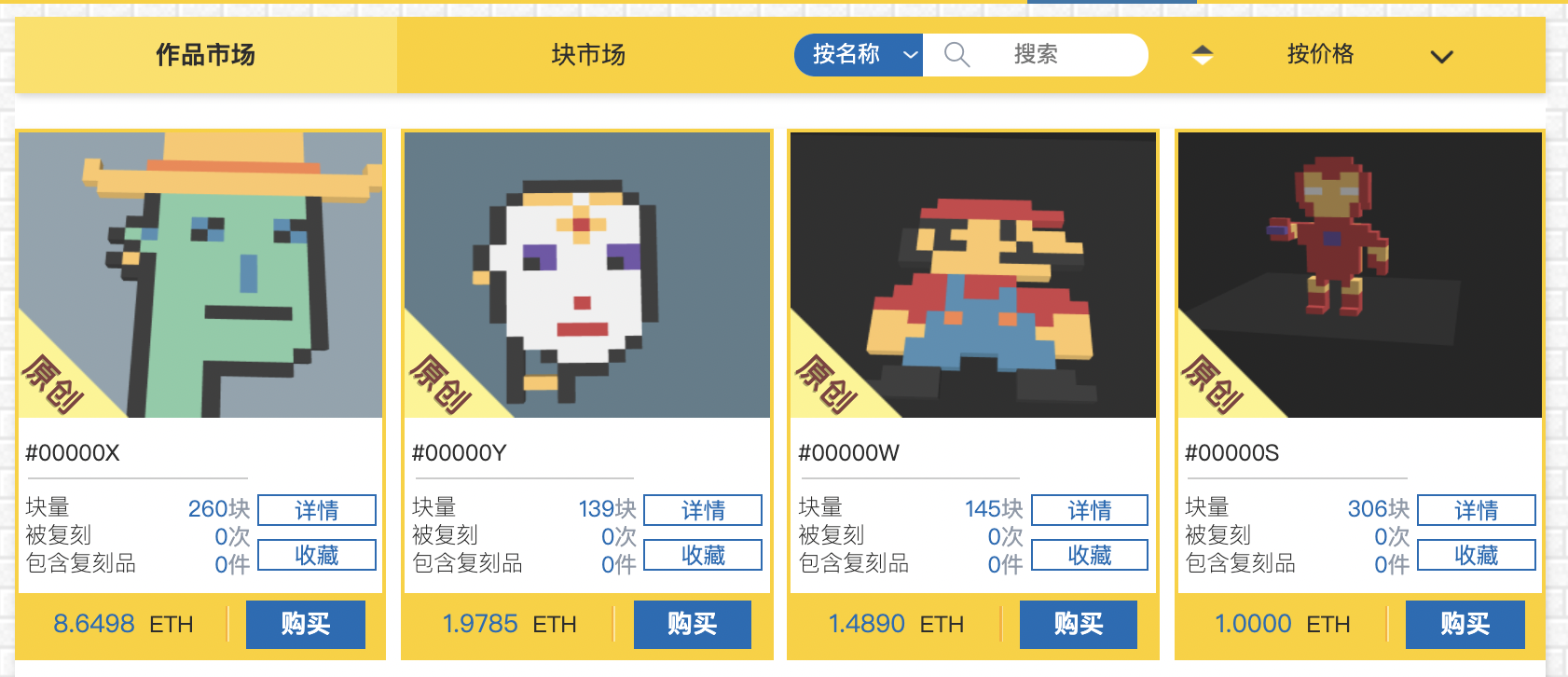The width and height of the screenshot is (1568, 677).
Task: Open Iron Man artwork #00000S
Action: [1359, 274]
